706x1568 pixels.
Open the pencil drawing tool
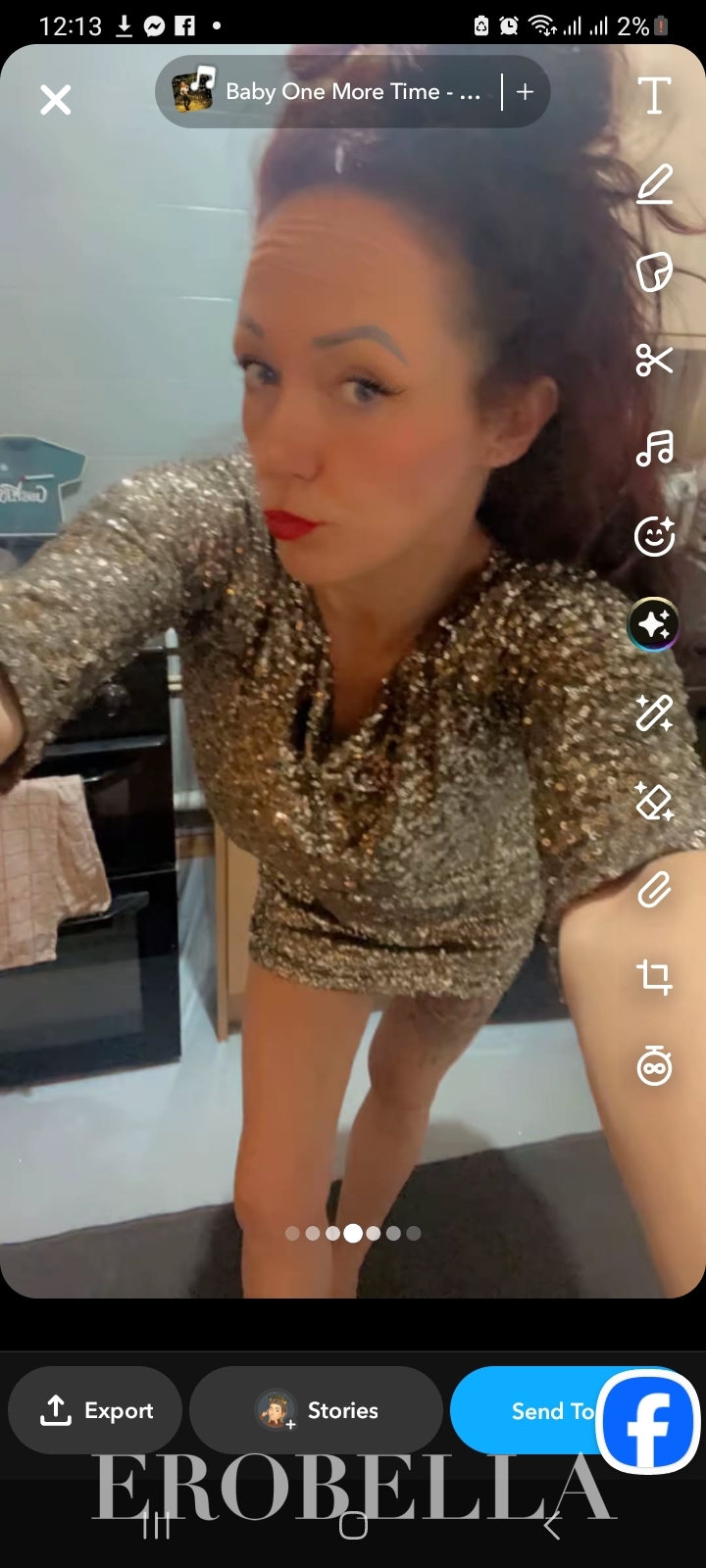click(654, 184)
